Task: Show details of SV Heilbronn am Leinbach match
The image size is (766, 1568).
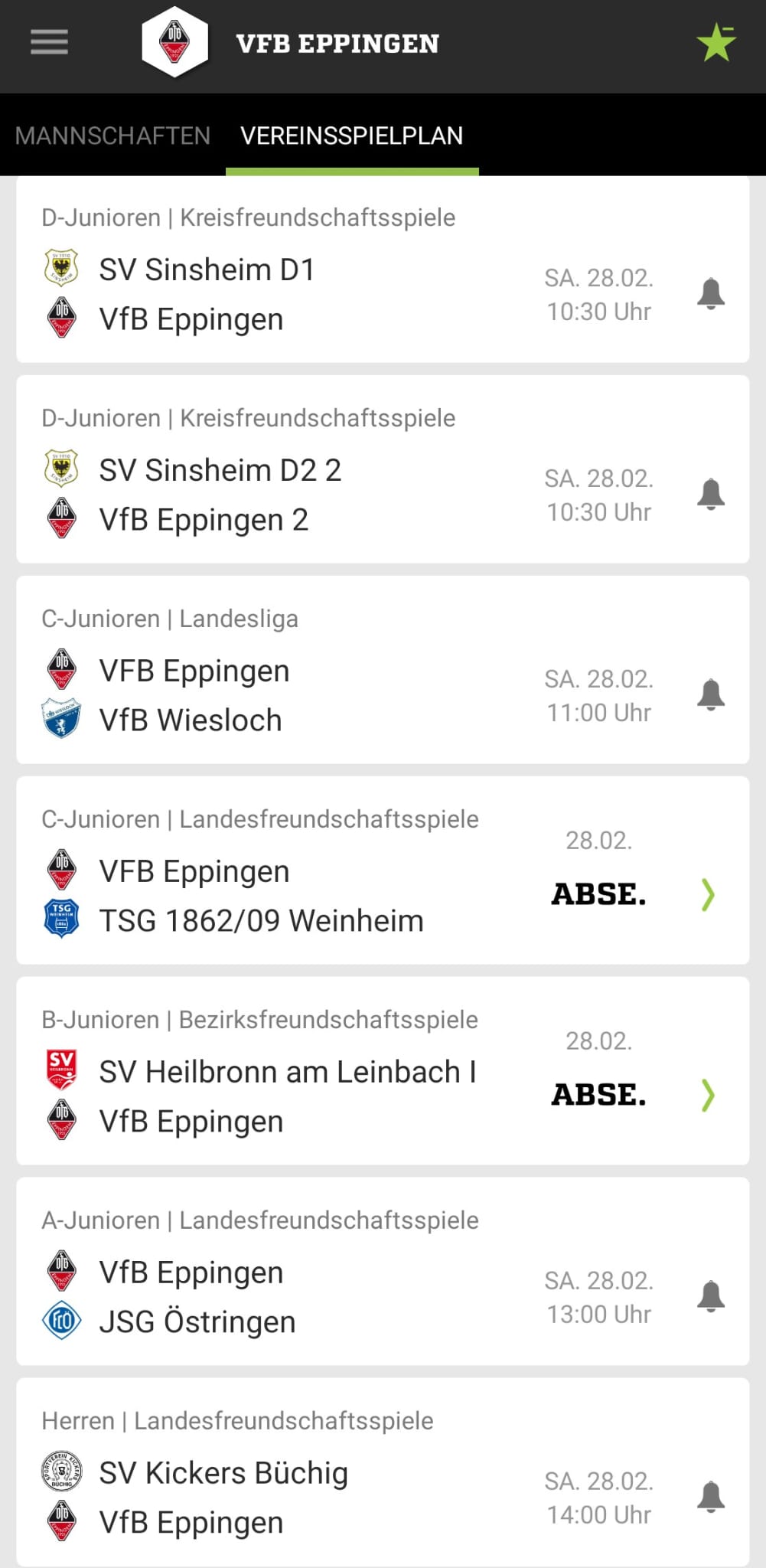Action: click(383, 1096)
